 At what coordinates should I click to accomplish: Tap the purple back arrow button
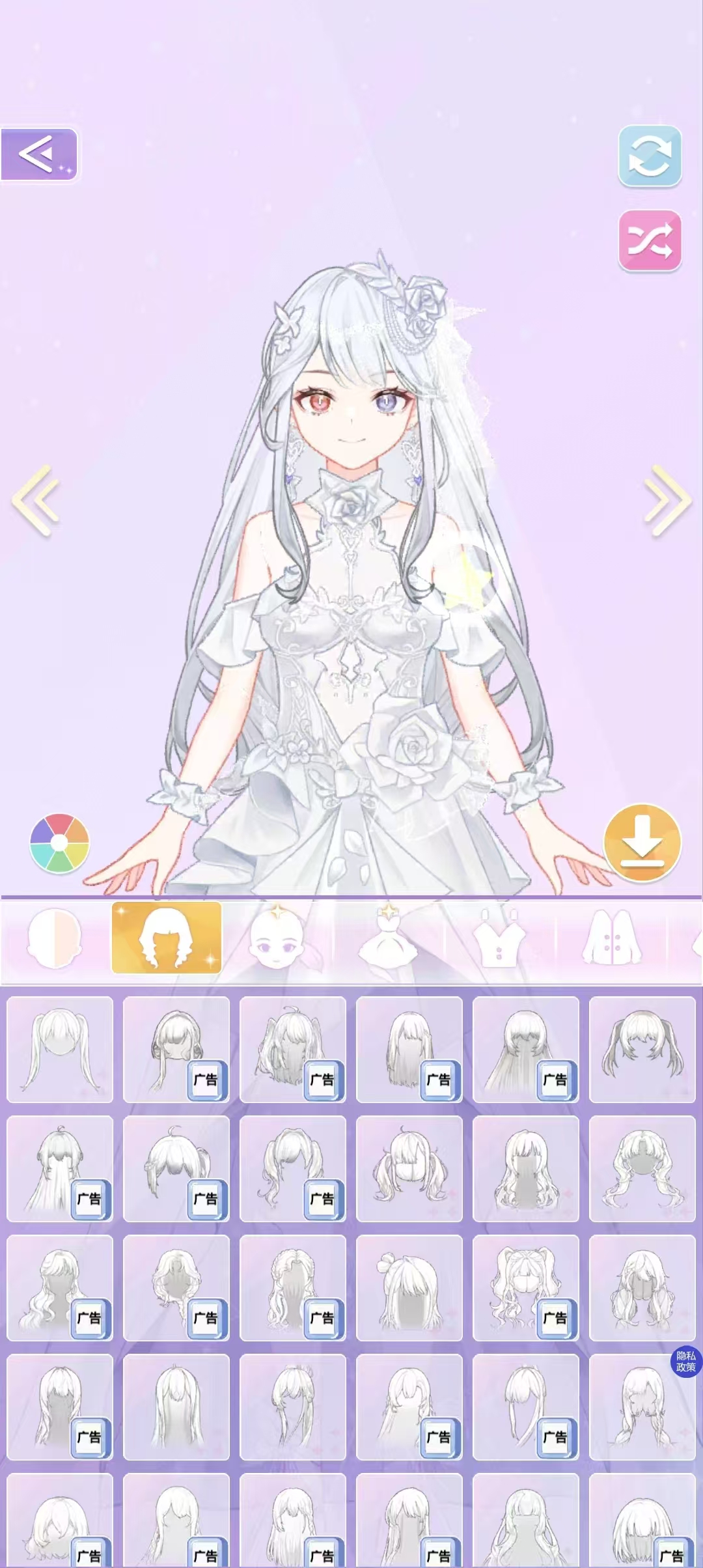39,154
